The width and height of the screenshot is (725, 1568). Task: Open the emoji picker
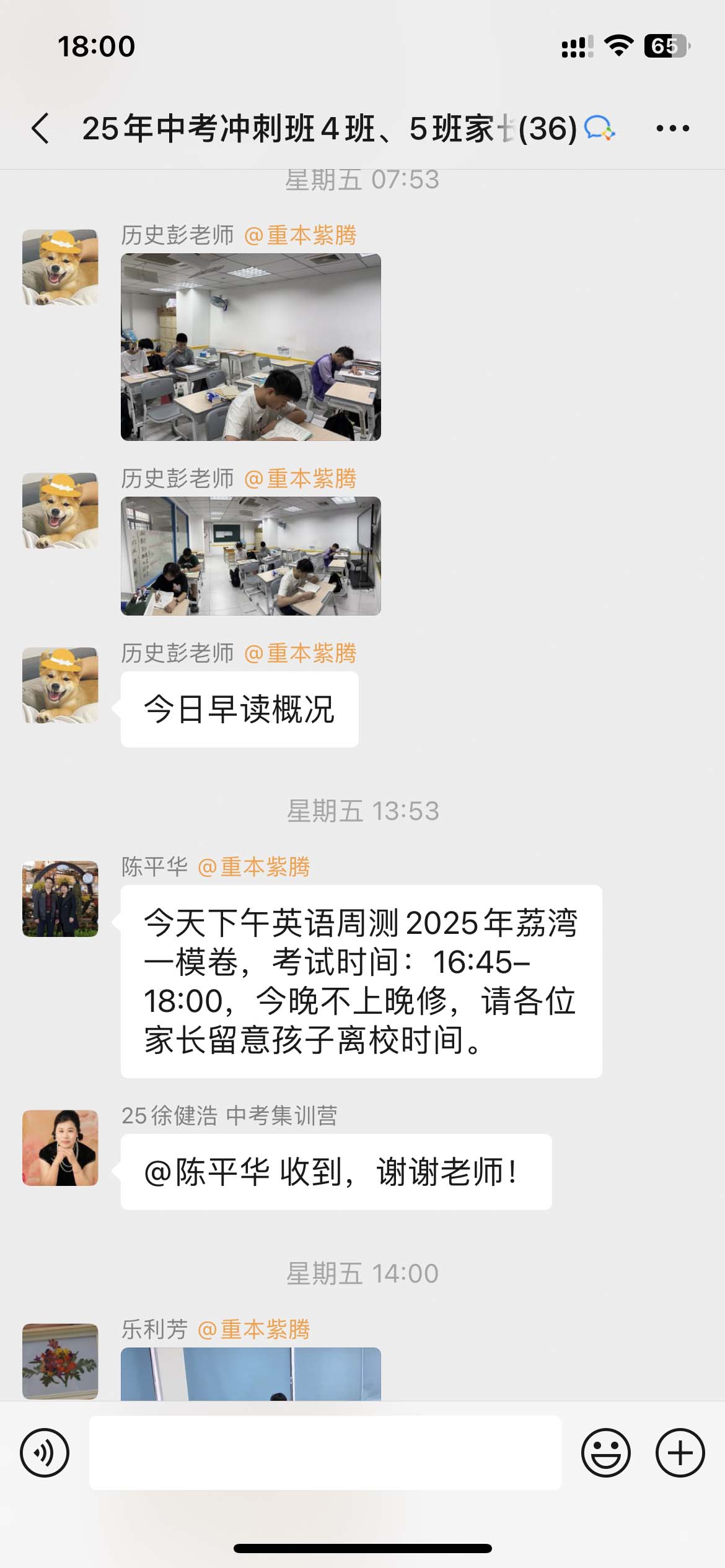click(605, 1452)
